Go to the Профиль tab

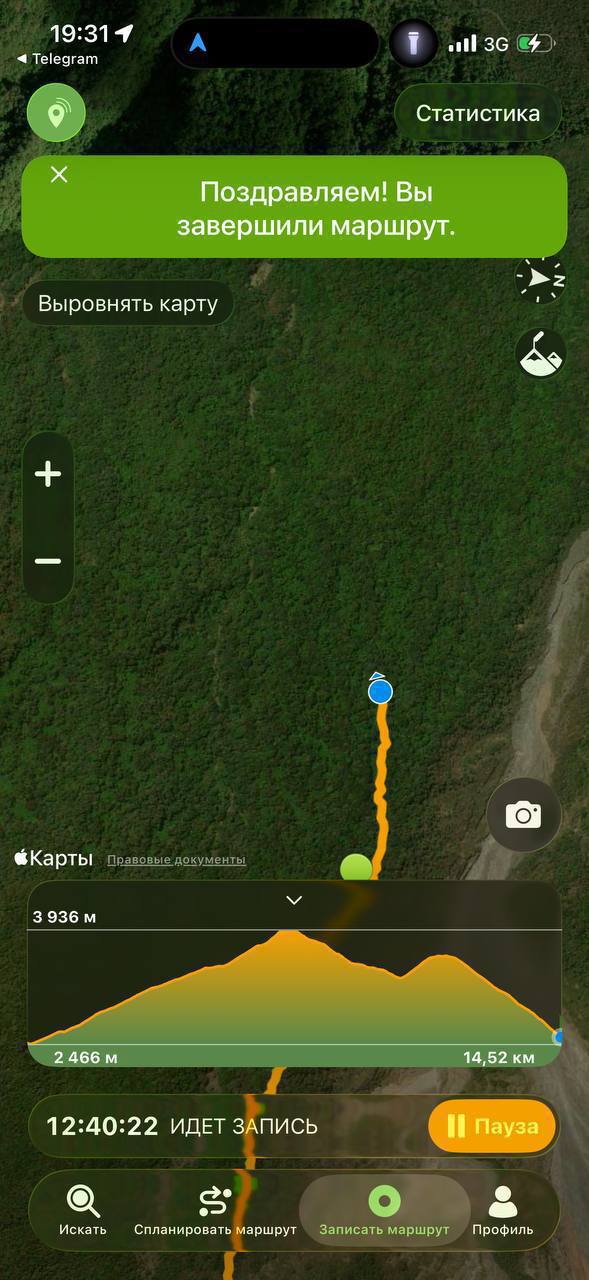(x=503, y=1210)
